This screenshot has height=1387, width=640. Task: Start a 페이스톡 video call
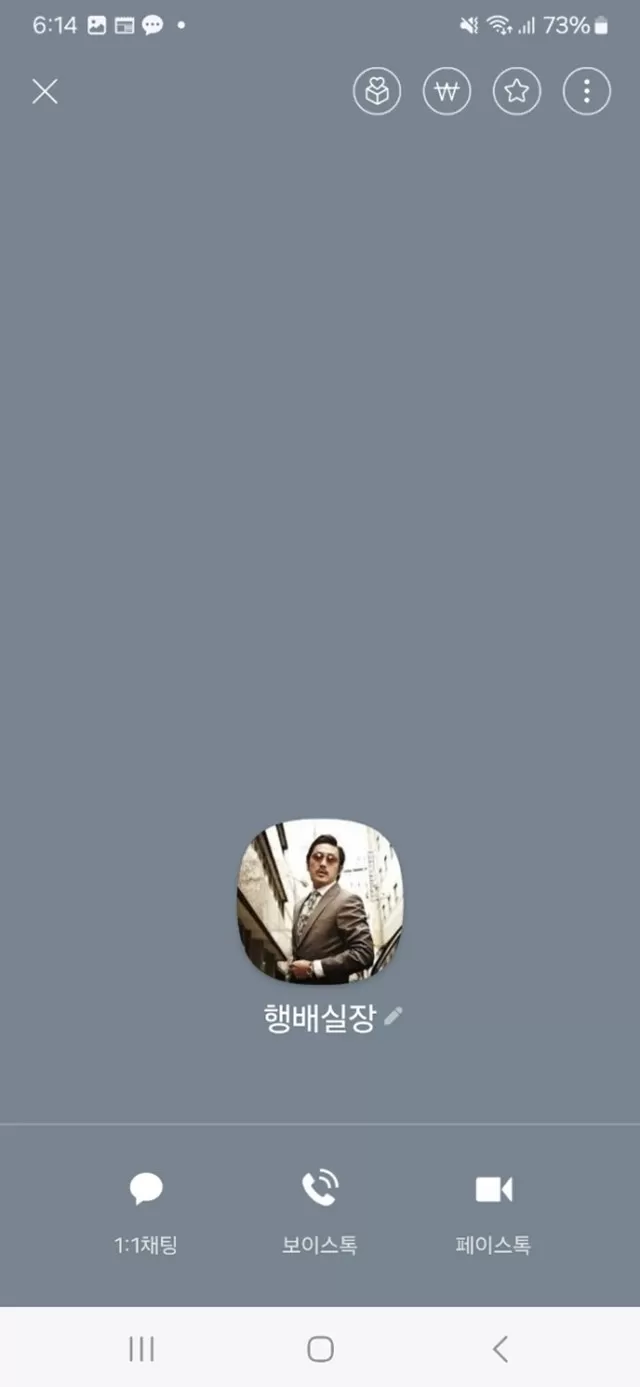(x=493, y=1214)
